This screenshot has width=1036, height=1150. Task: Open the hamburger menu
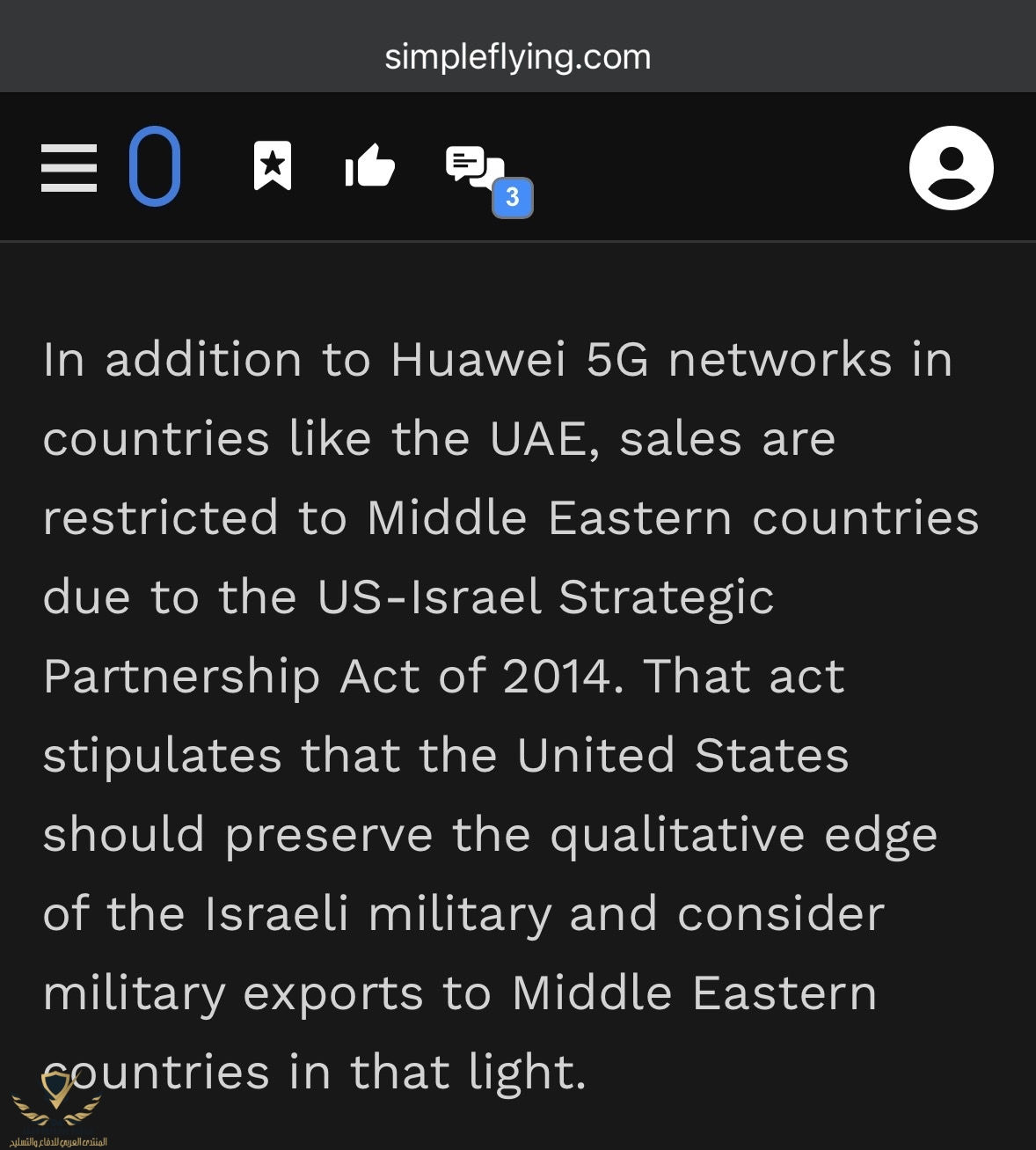click(69, 167)
